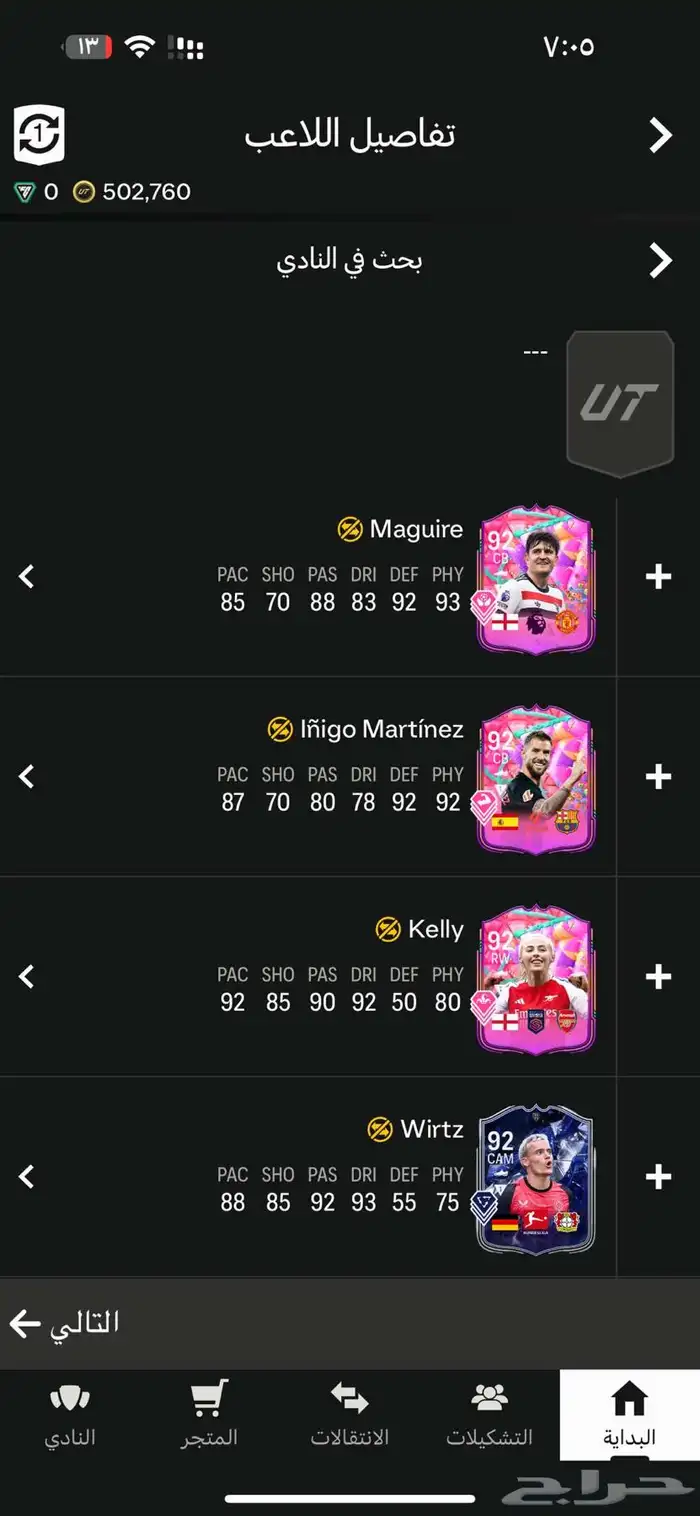The width and height of the screenshot is (700, 1516).
Task: Open Maguire's player row
Action: click(300, 577)
